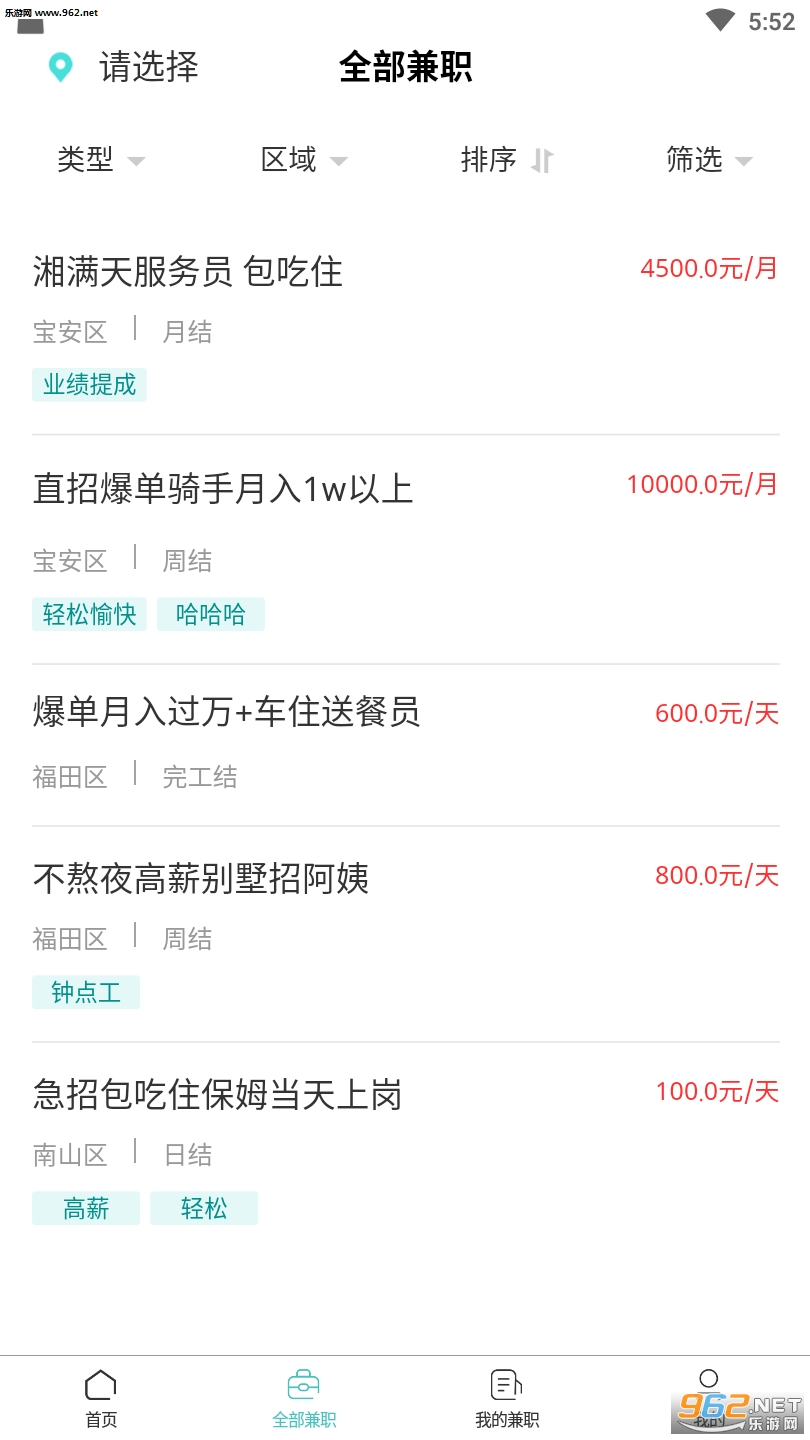Open the location selector 请选择
Image resolution: width=810 pixels, height=1440 pixels.
click(x=125, y=68)
